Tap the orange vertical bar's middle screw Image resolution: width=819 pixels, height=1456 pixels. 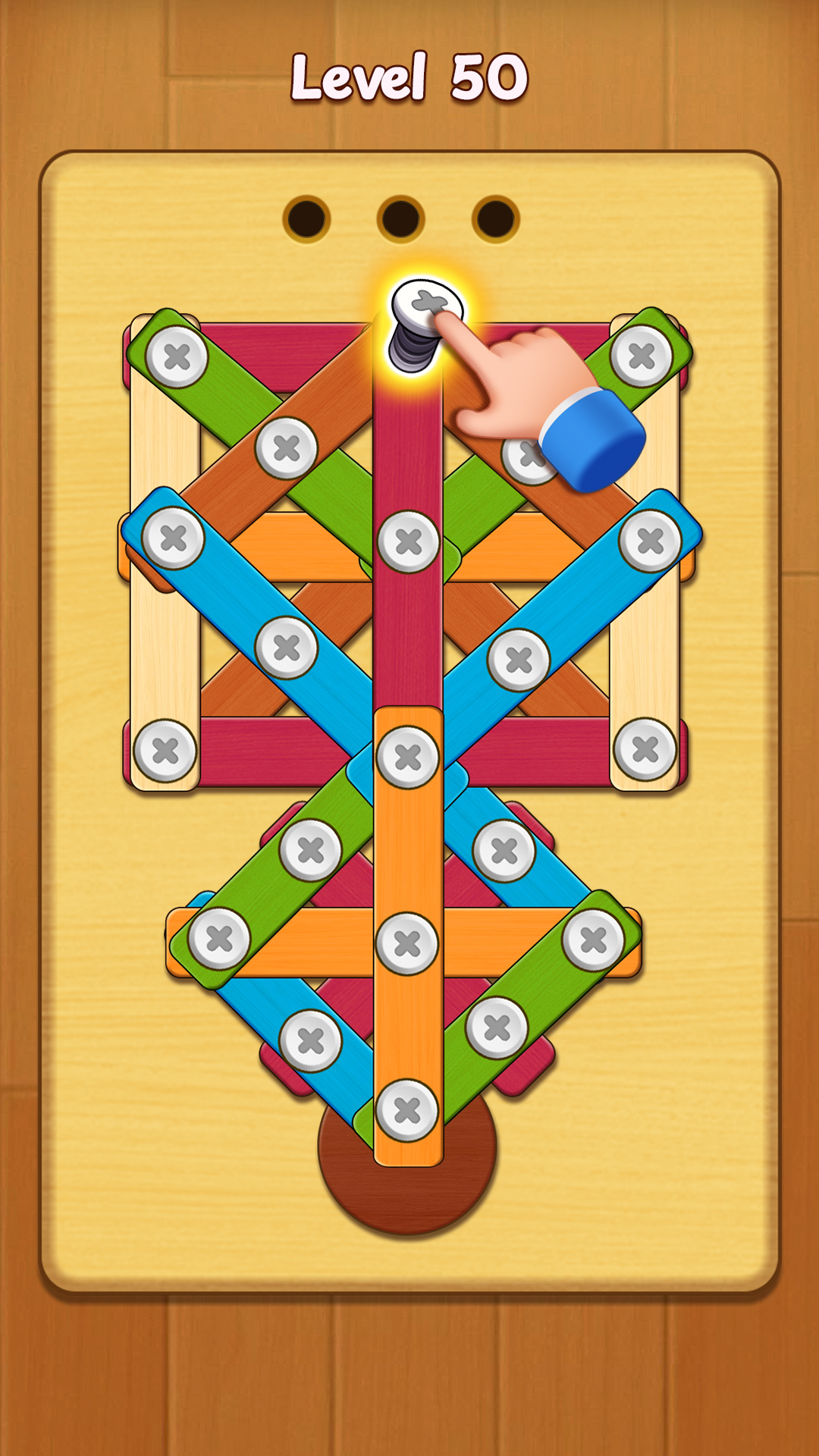click(407, 943)
